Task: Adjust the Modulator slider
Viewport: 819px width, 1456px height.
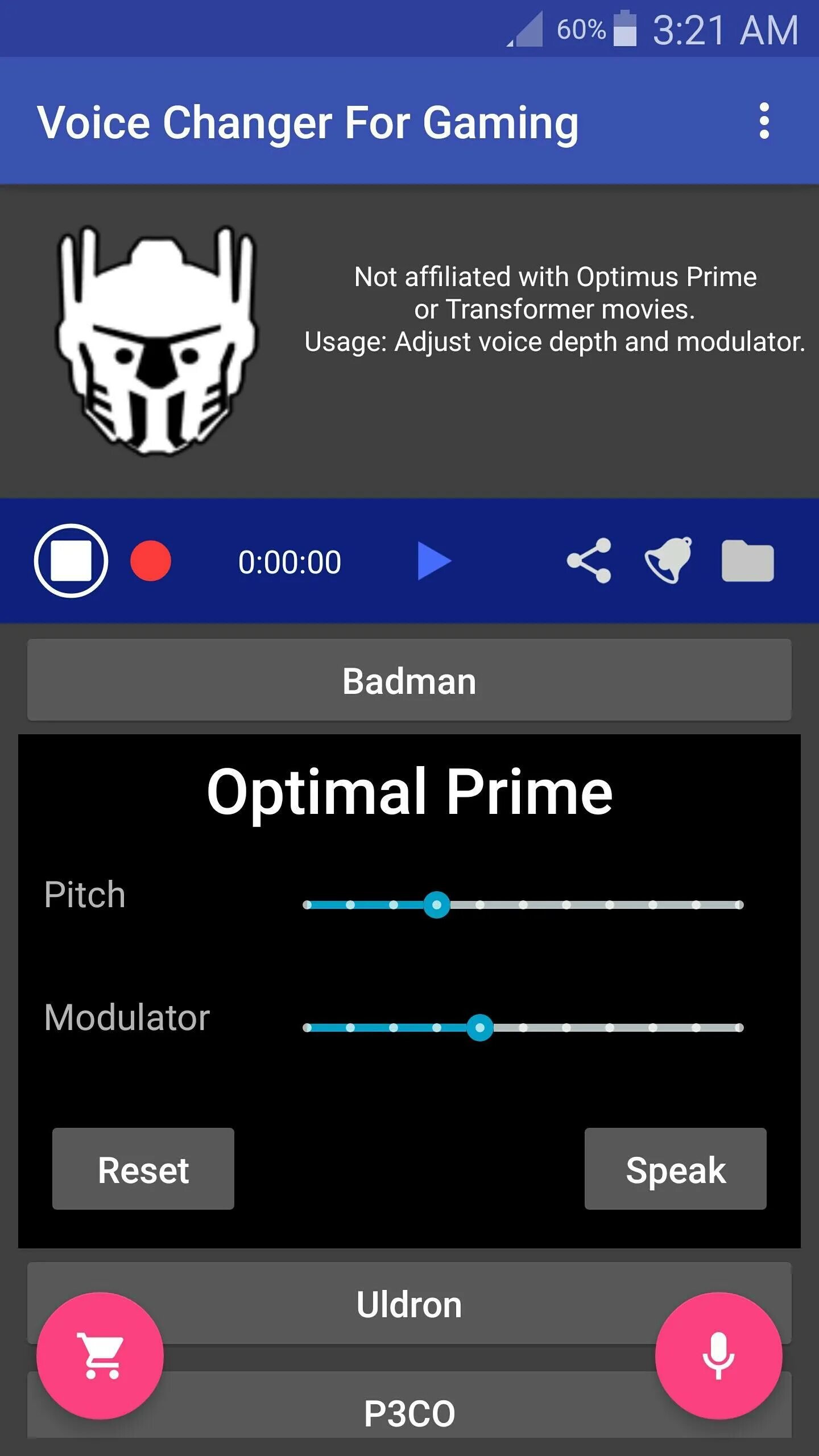Action: pyautogui.click(x=480, y=1028)
